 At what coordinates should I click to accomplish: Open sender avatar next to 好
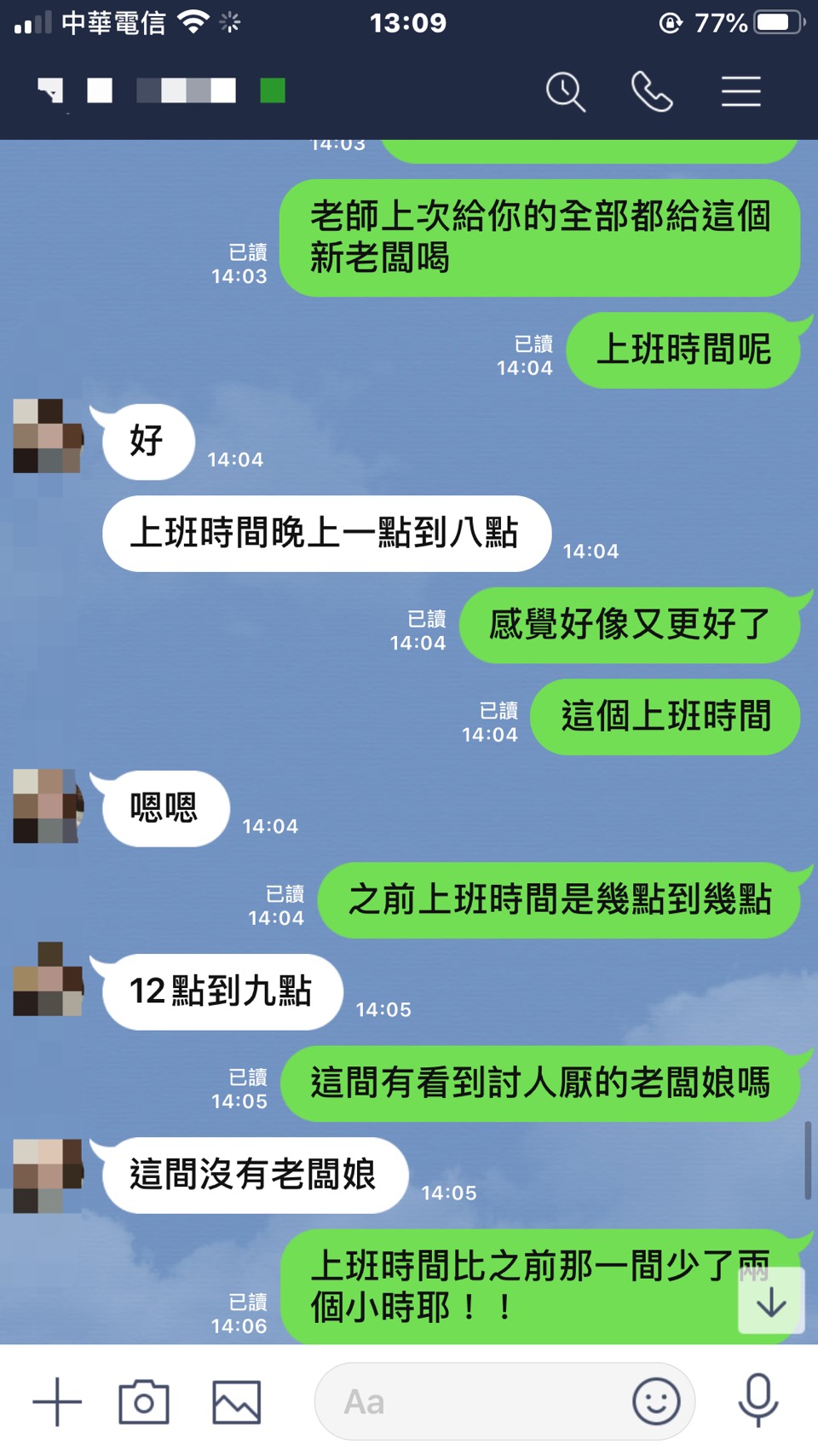(49, 436)
